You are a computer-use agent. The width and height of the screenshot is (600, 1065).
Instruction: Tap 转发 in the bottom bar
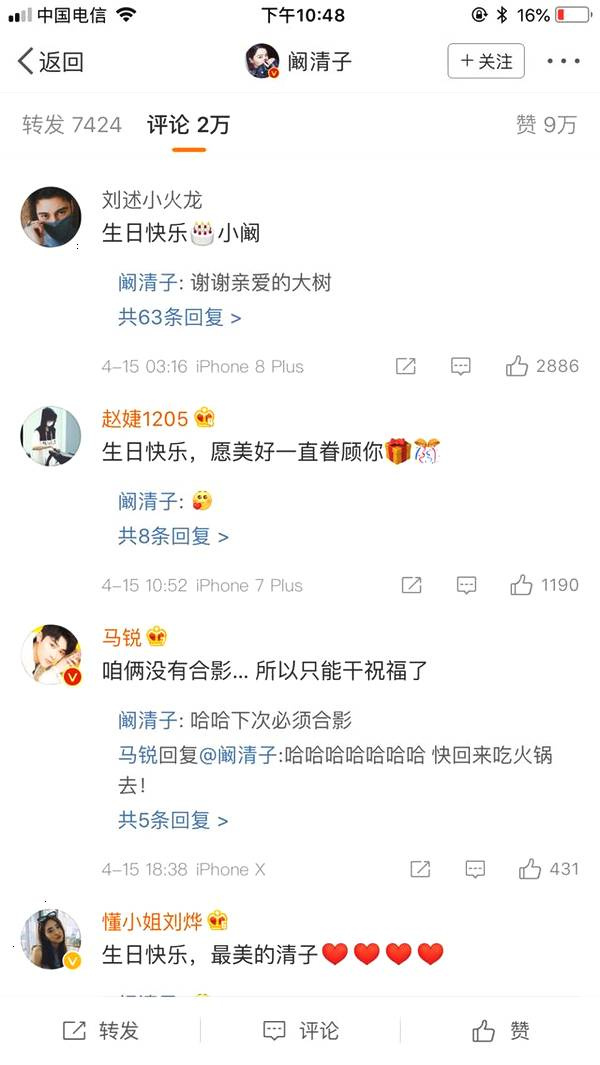click(101, 1030)
